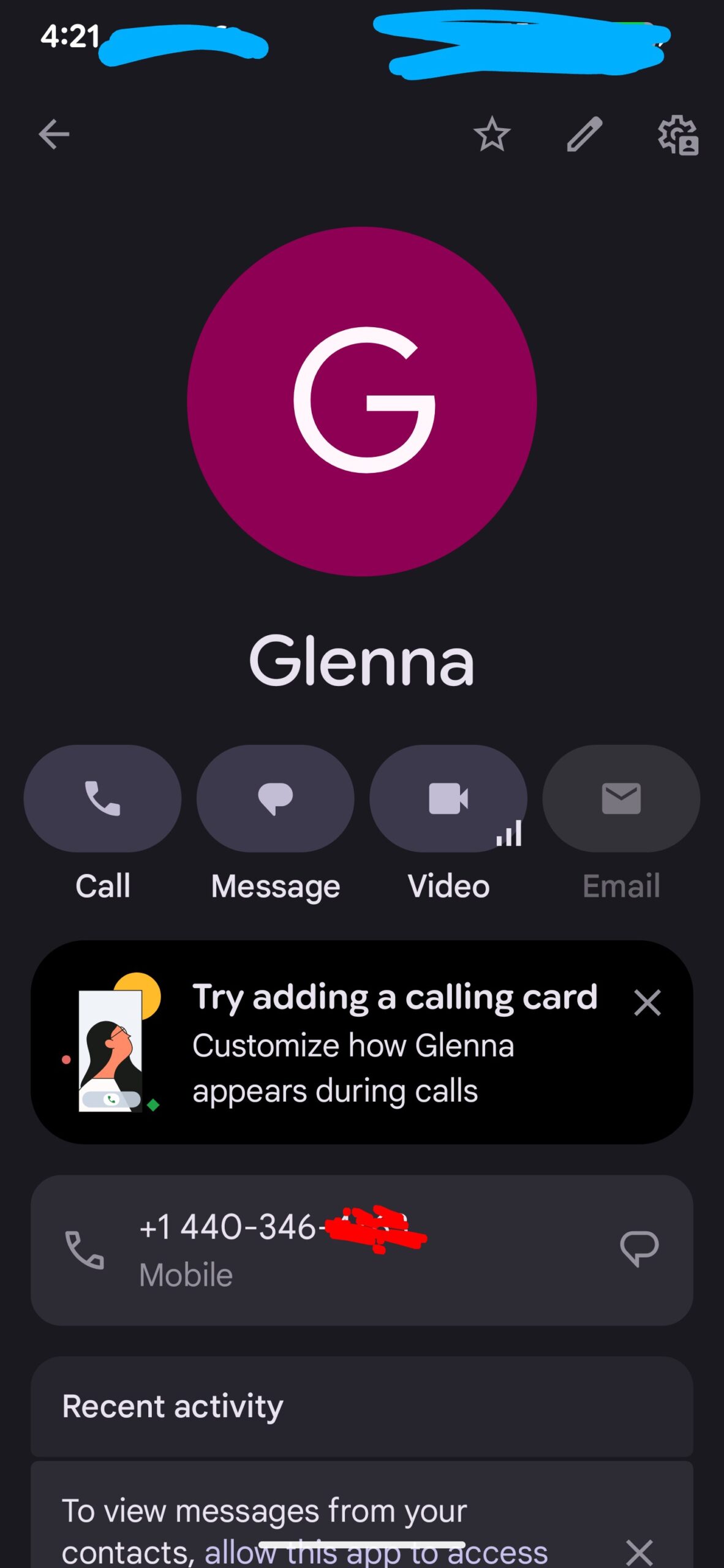The width and height of the screenshot is (724, 1568).
Task: Open contact settings gear icon
Action: [678, 135]
